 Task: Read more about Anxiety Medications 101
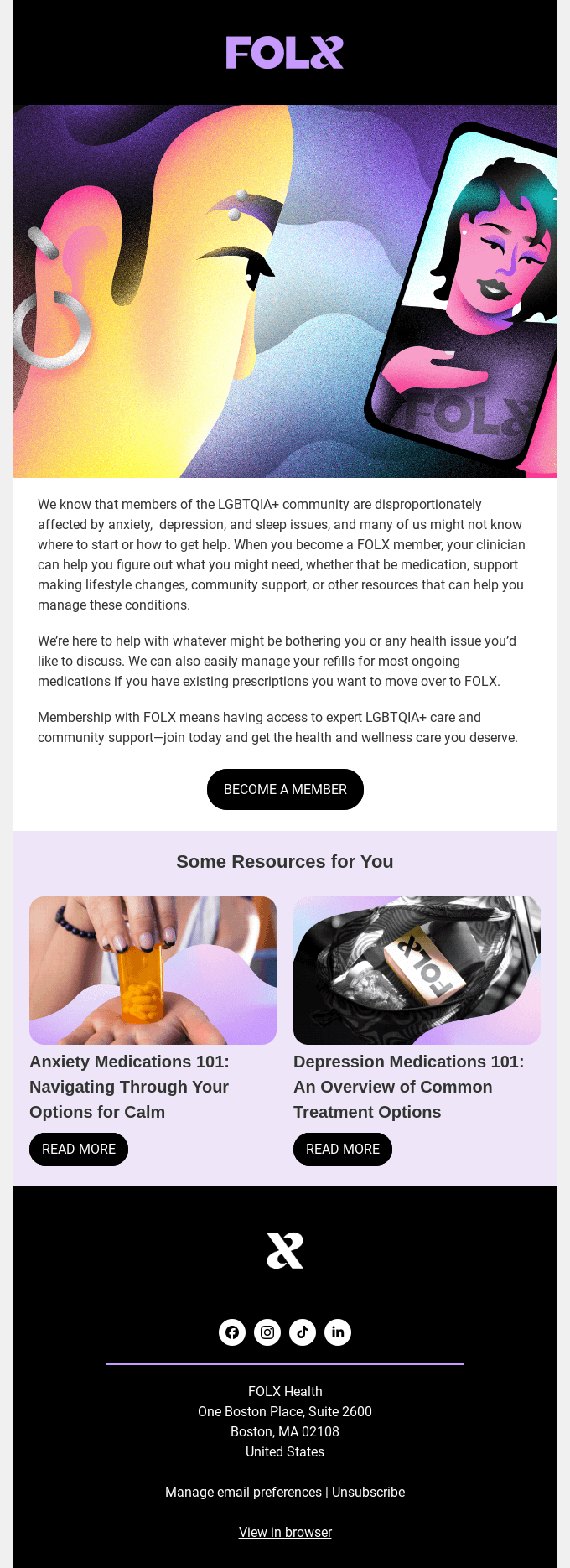(79, 1149)
